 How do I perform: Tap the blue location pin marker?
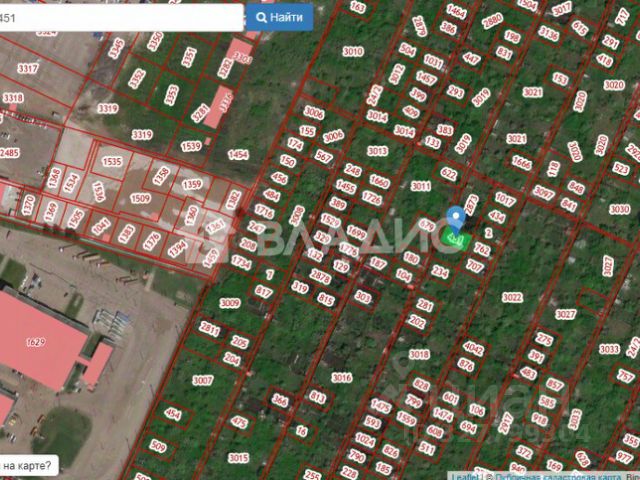[x=456, y=219]
